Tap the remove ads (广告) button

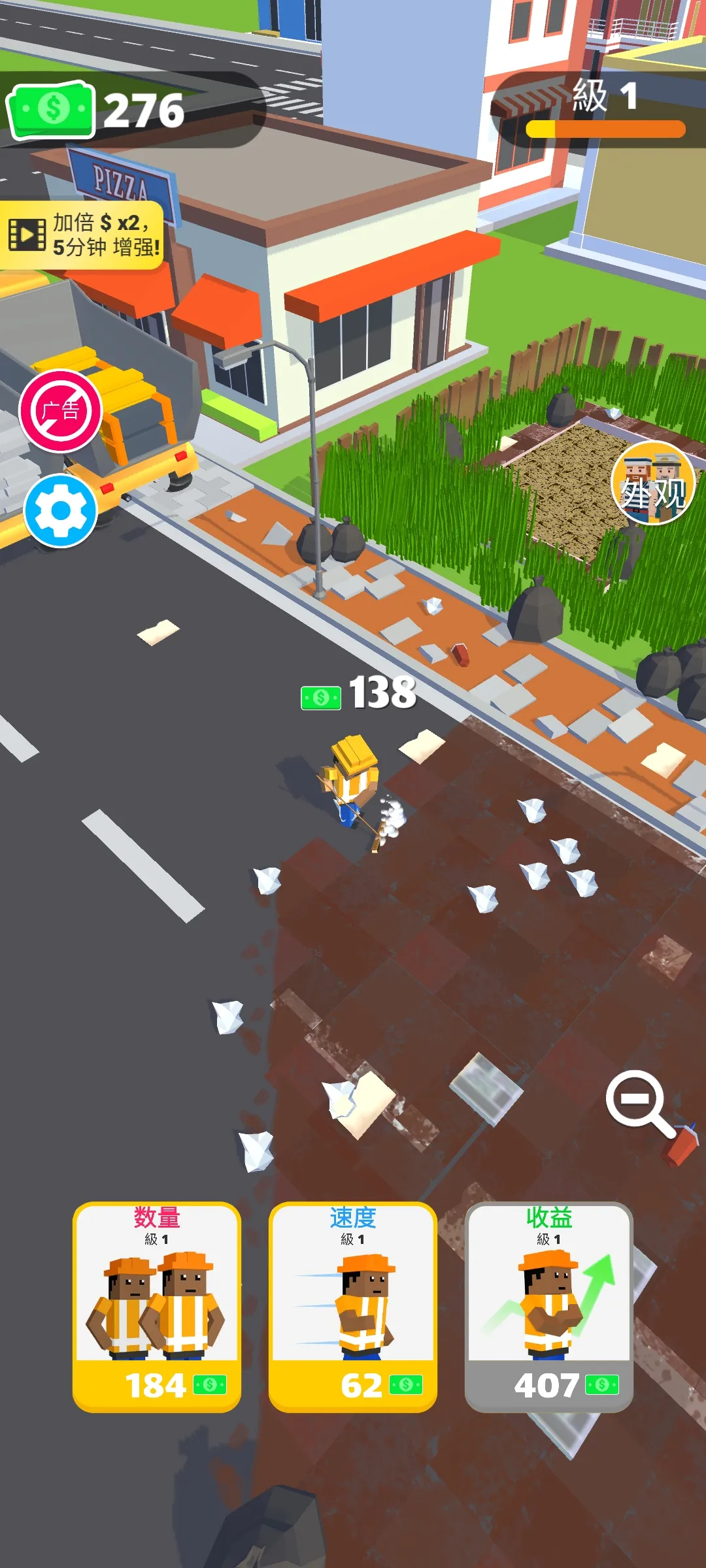[x=60, y=411]
